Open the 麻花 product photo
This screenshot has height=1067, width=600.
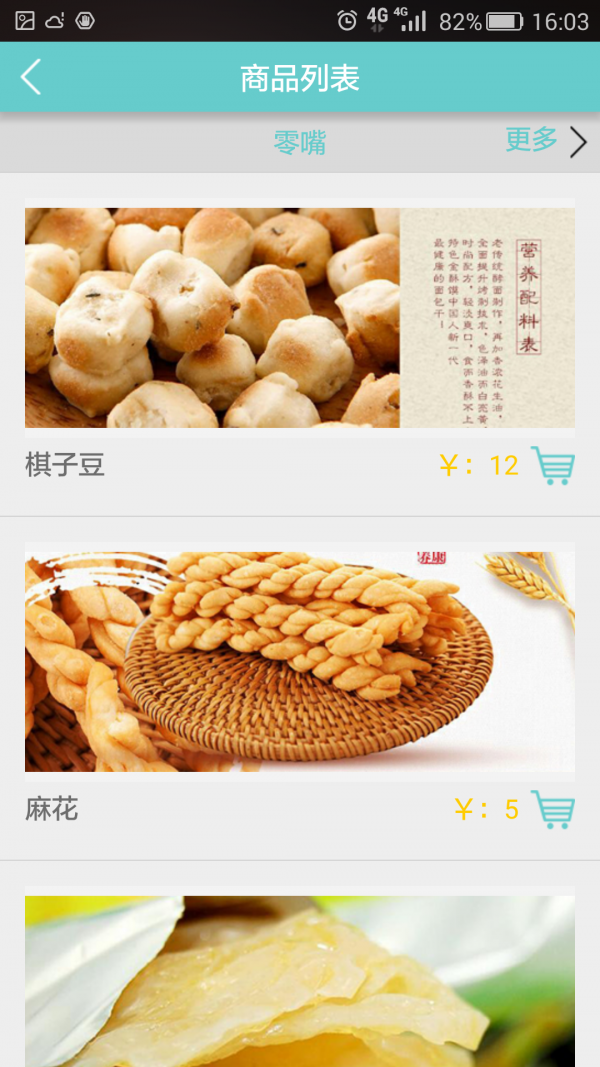click(x=299, y=661)
